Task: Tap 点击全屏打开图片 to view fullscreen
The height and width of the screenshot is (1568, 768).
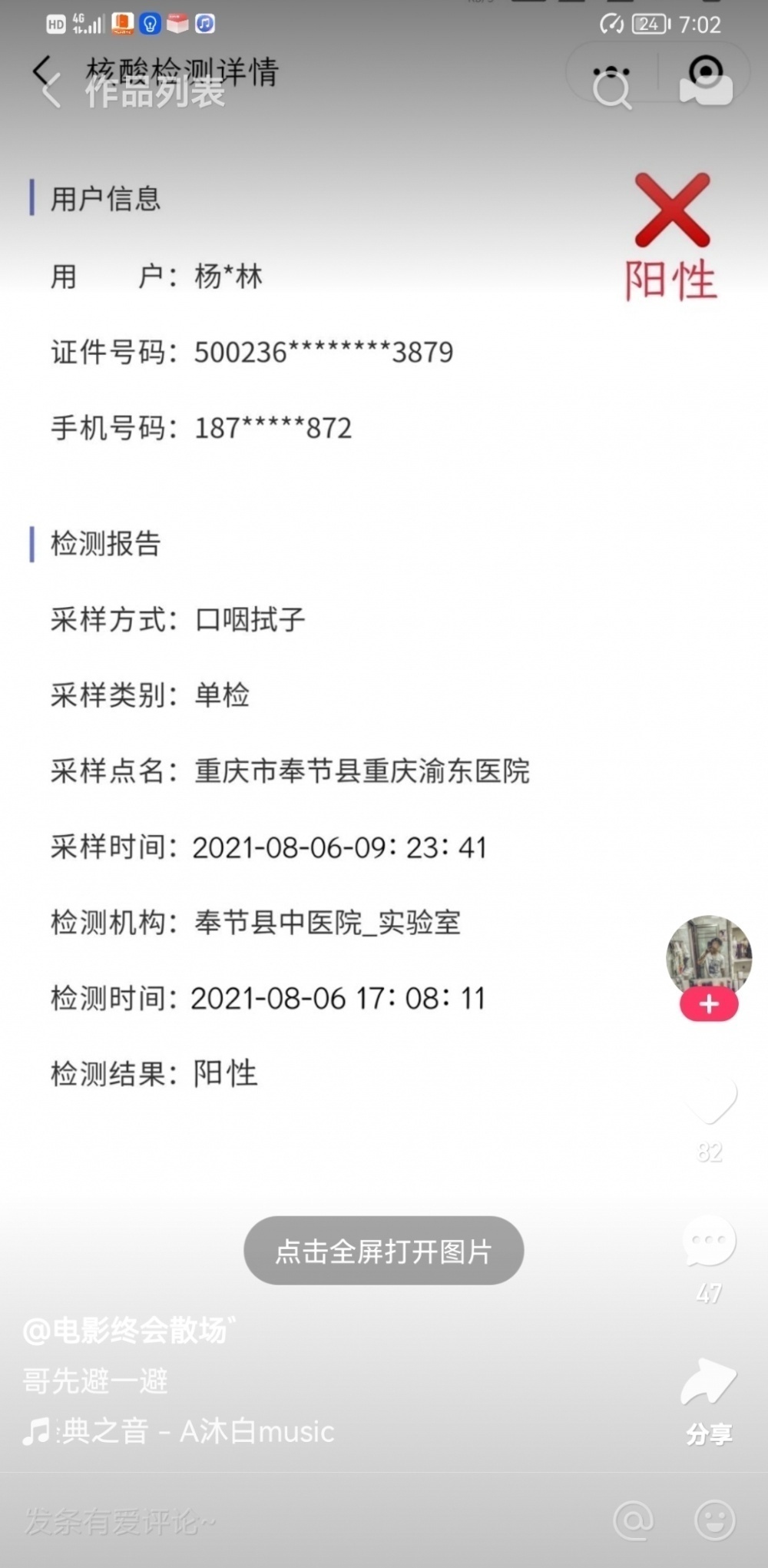Action: 383,1251
